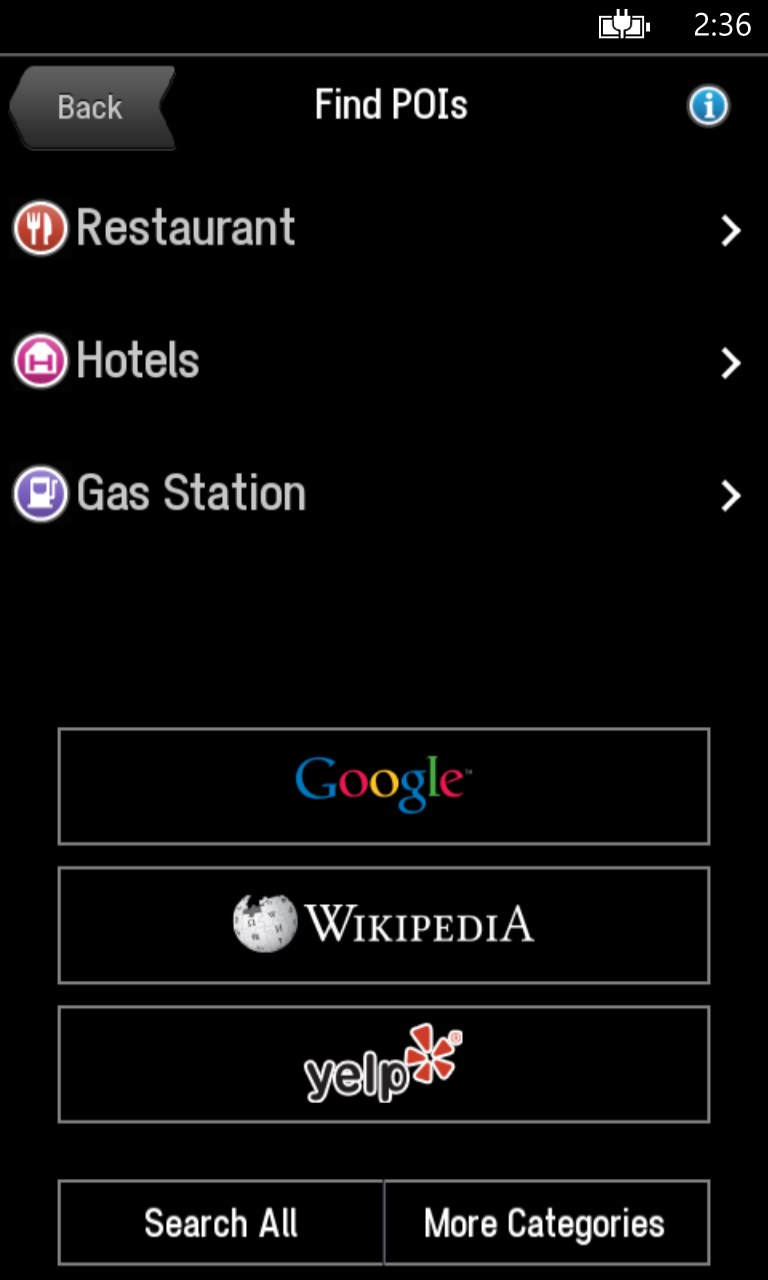Click the Search All button
768x1280 pixels.
click(220, 1222)
